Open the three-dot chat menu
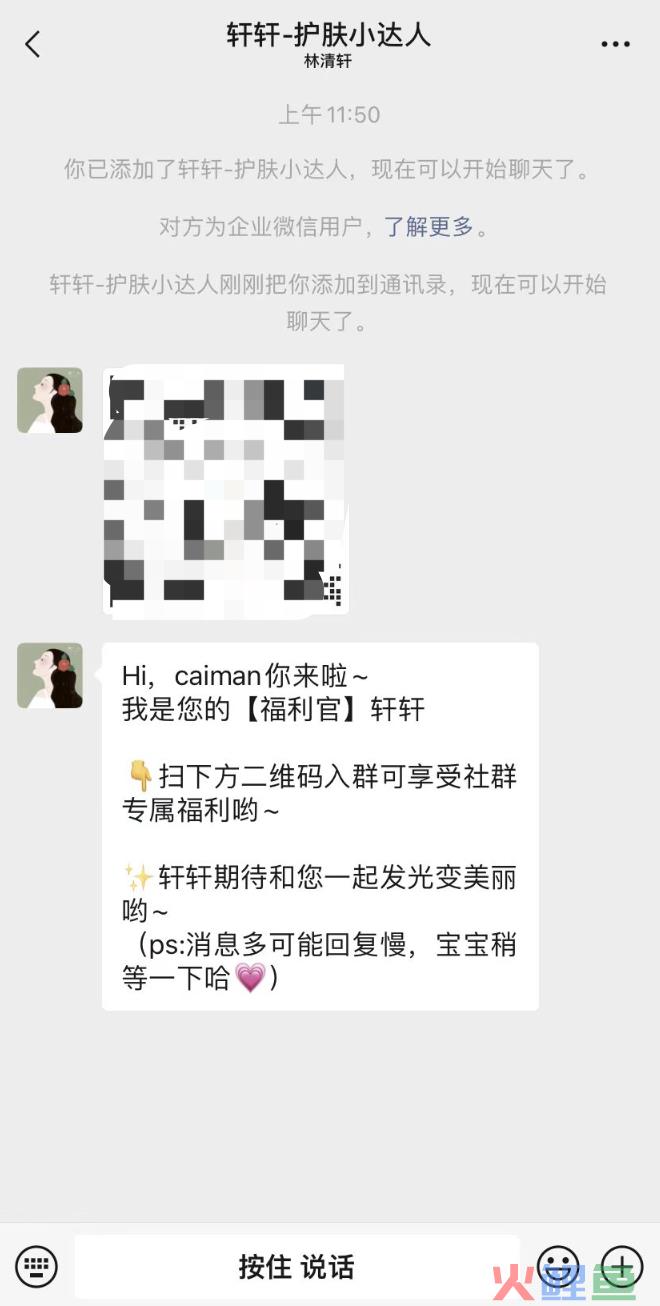 pyautogui.click(x=615, y=44)
